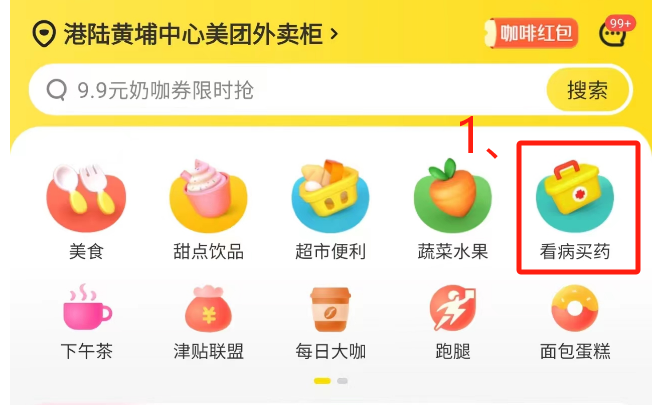The image size is (652, 405).
Task: Open the 甜点饮品 category
Action: pyautogui.click(x=208, y=206)
